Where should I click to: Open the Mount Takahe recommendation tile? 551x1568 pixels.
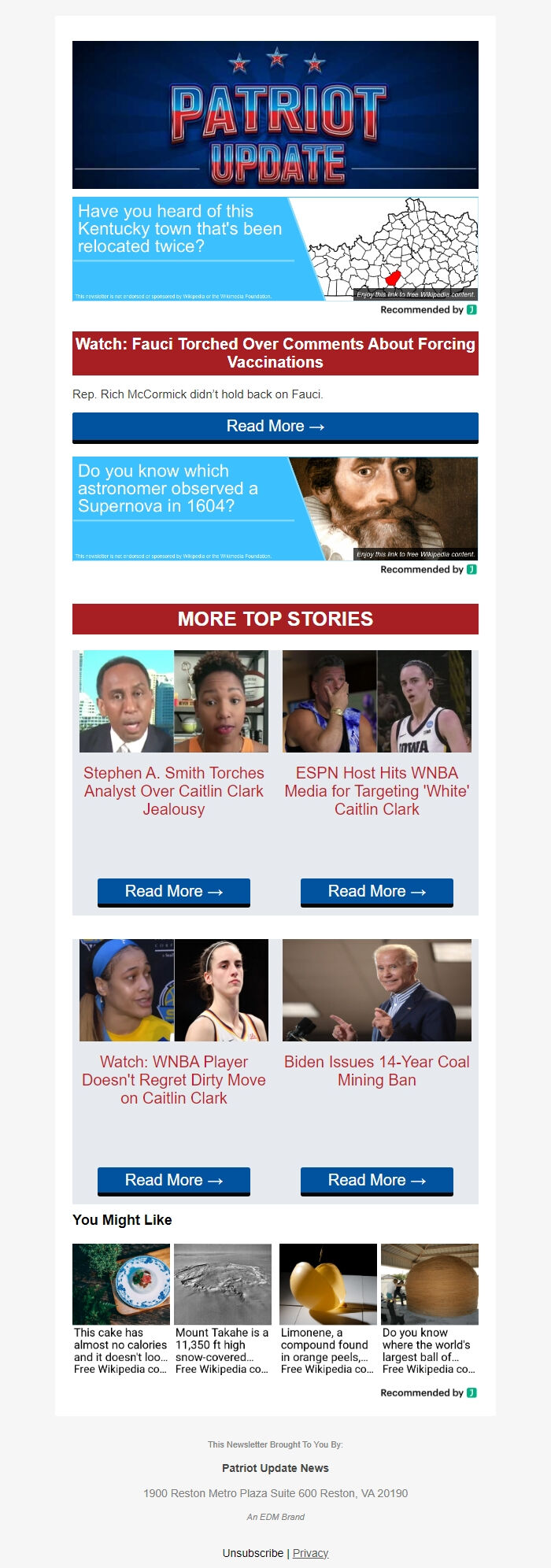pos(223,1310)
